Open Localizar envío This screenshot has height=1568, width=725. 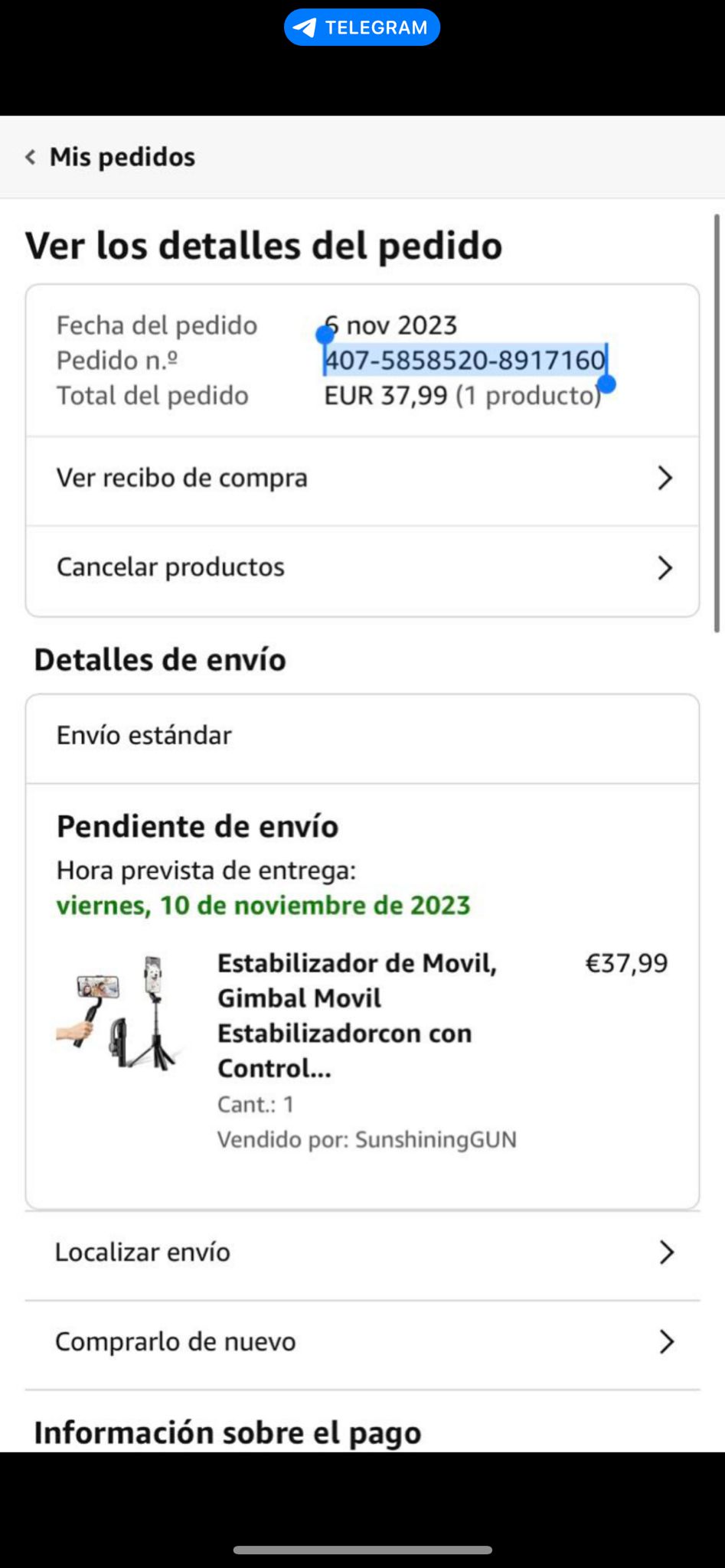coord(362,1253)
